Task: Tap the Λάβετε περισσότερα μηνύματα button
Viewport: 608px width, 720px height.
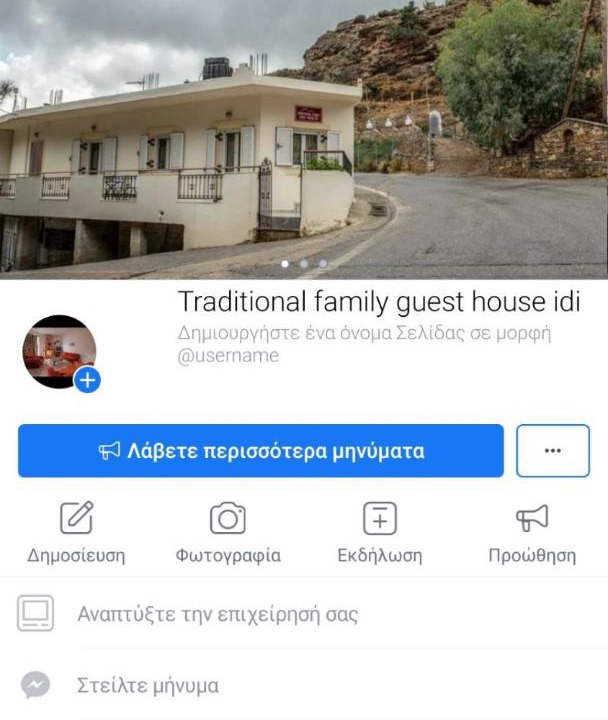Action: [x=260, y=451]
